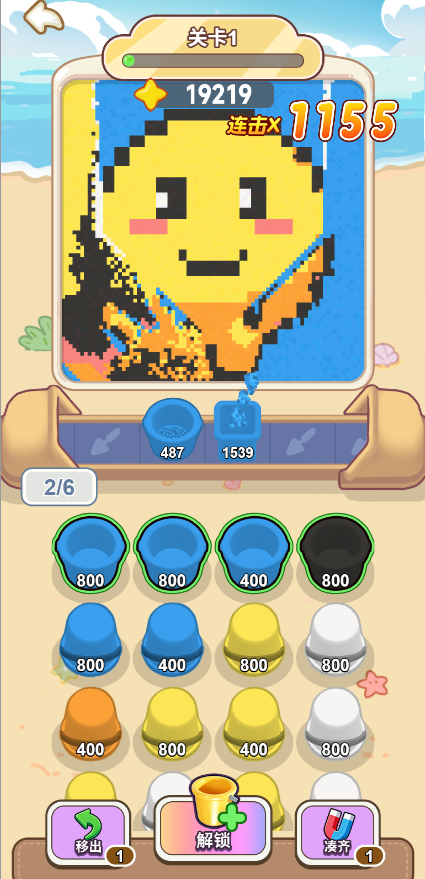The image size is (425, 879).
Task: Select the black bucket labeled 800
Action: 335,553
